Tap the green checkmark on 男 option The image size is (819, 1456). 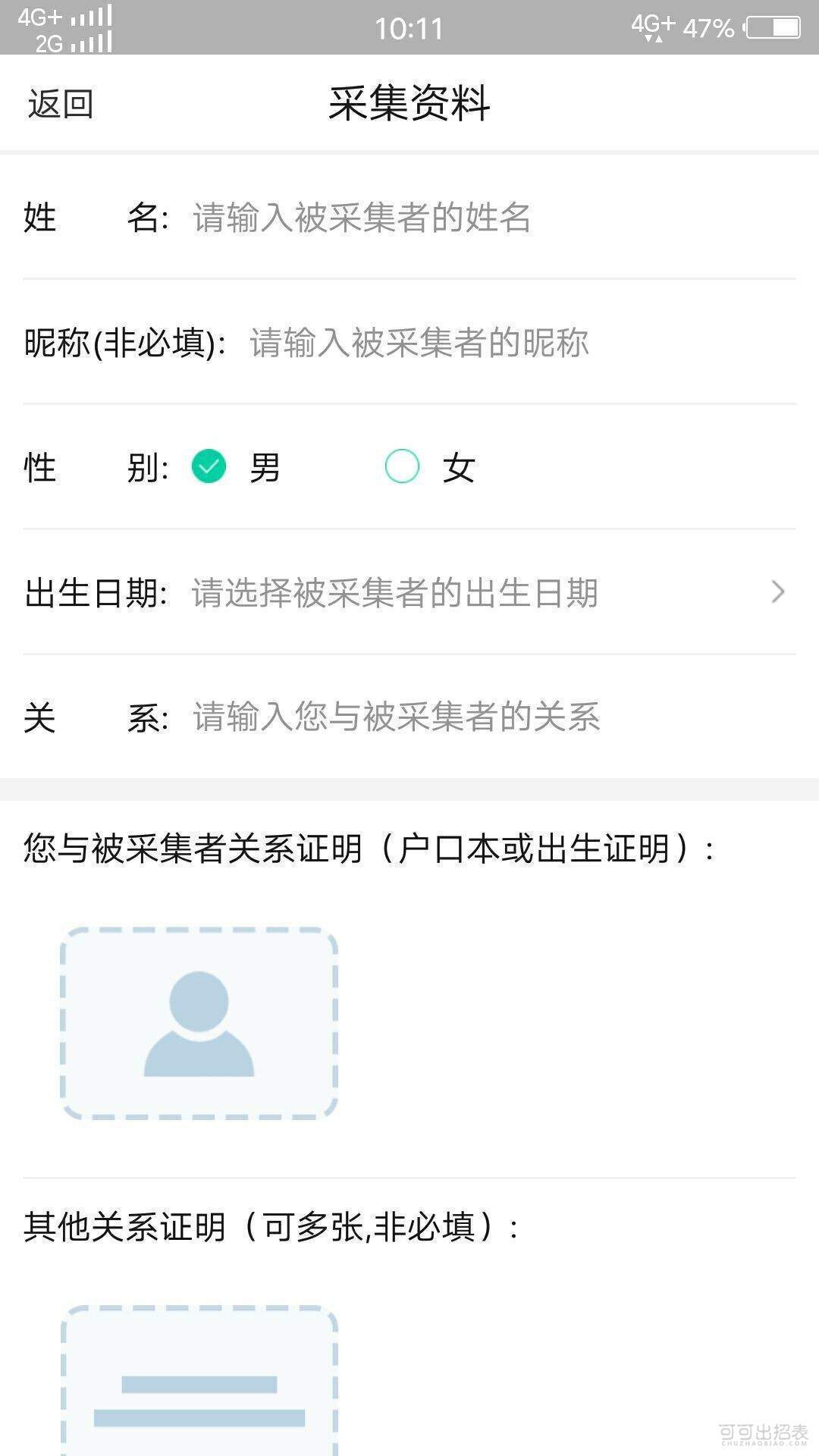tap(210, 466)
